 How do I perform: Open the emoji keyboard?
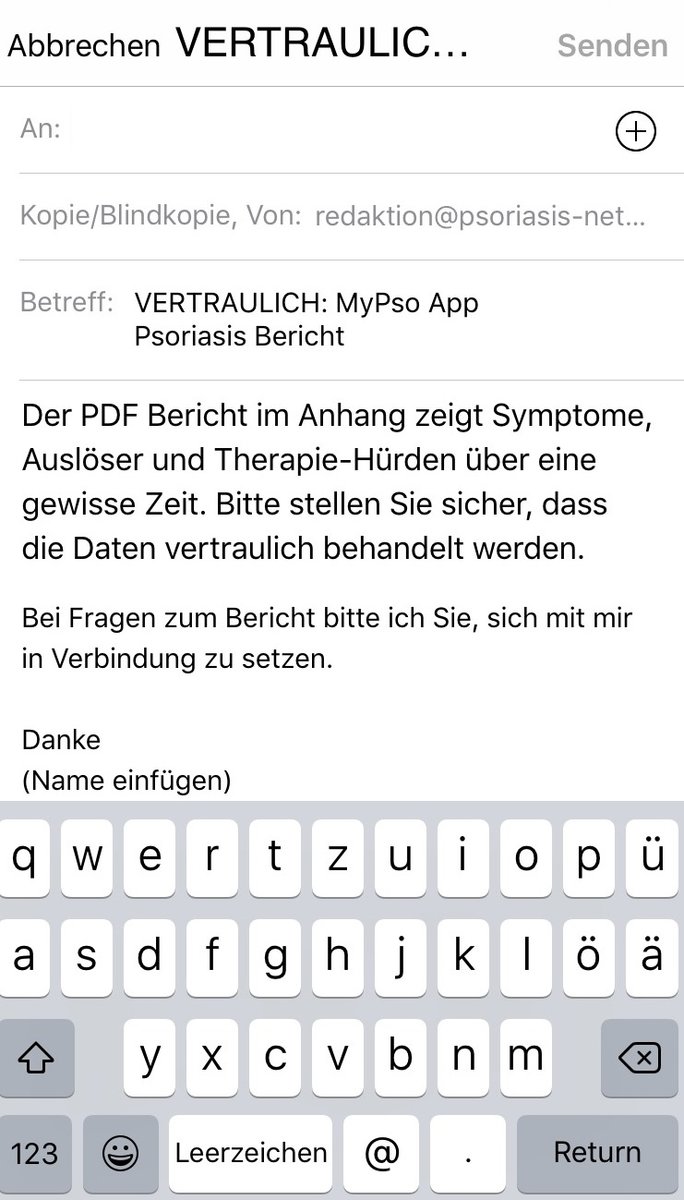pos(120,1153)
